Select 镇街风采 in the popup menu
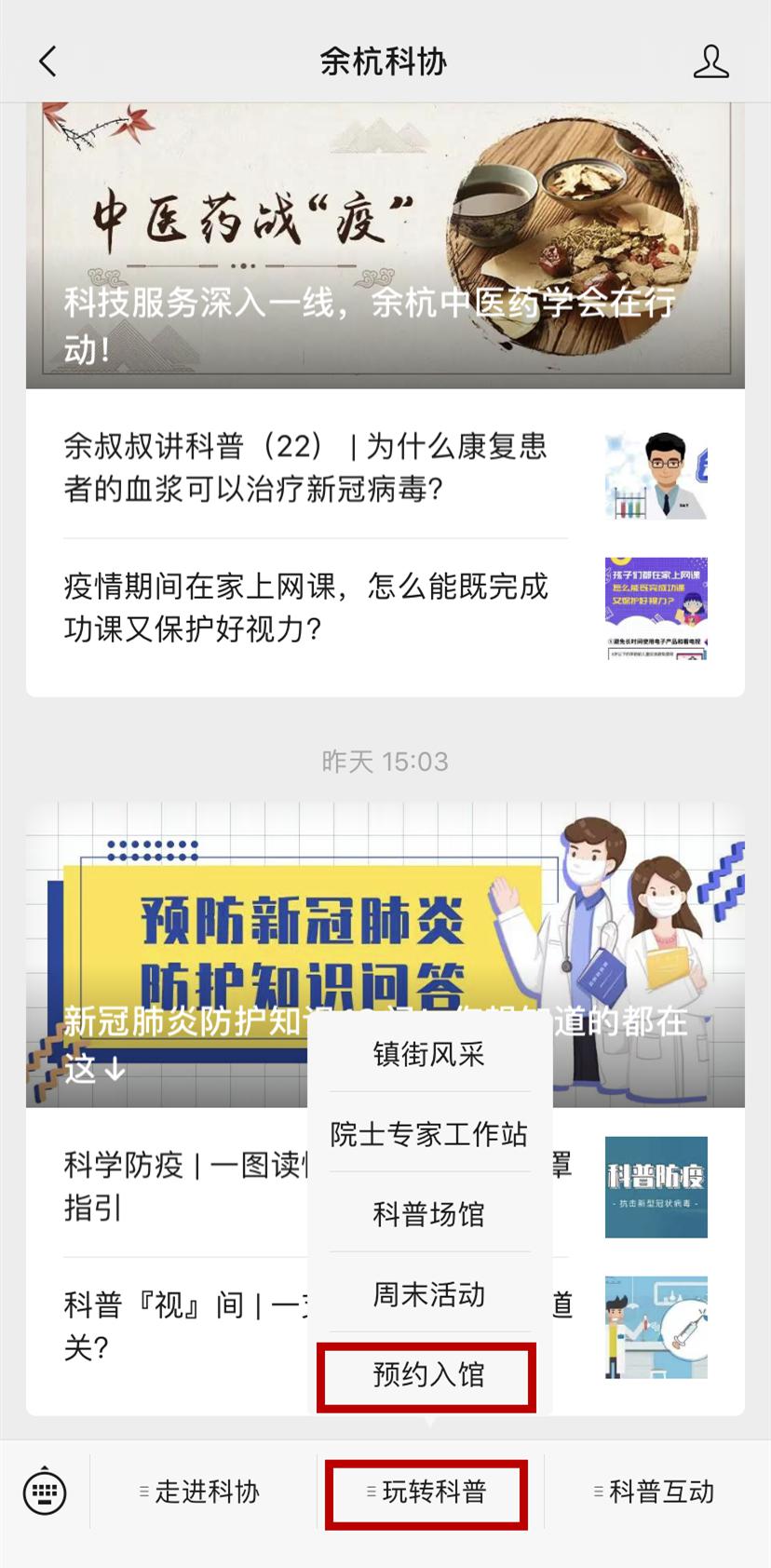 point(429,1054)
